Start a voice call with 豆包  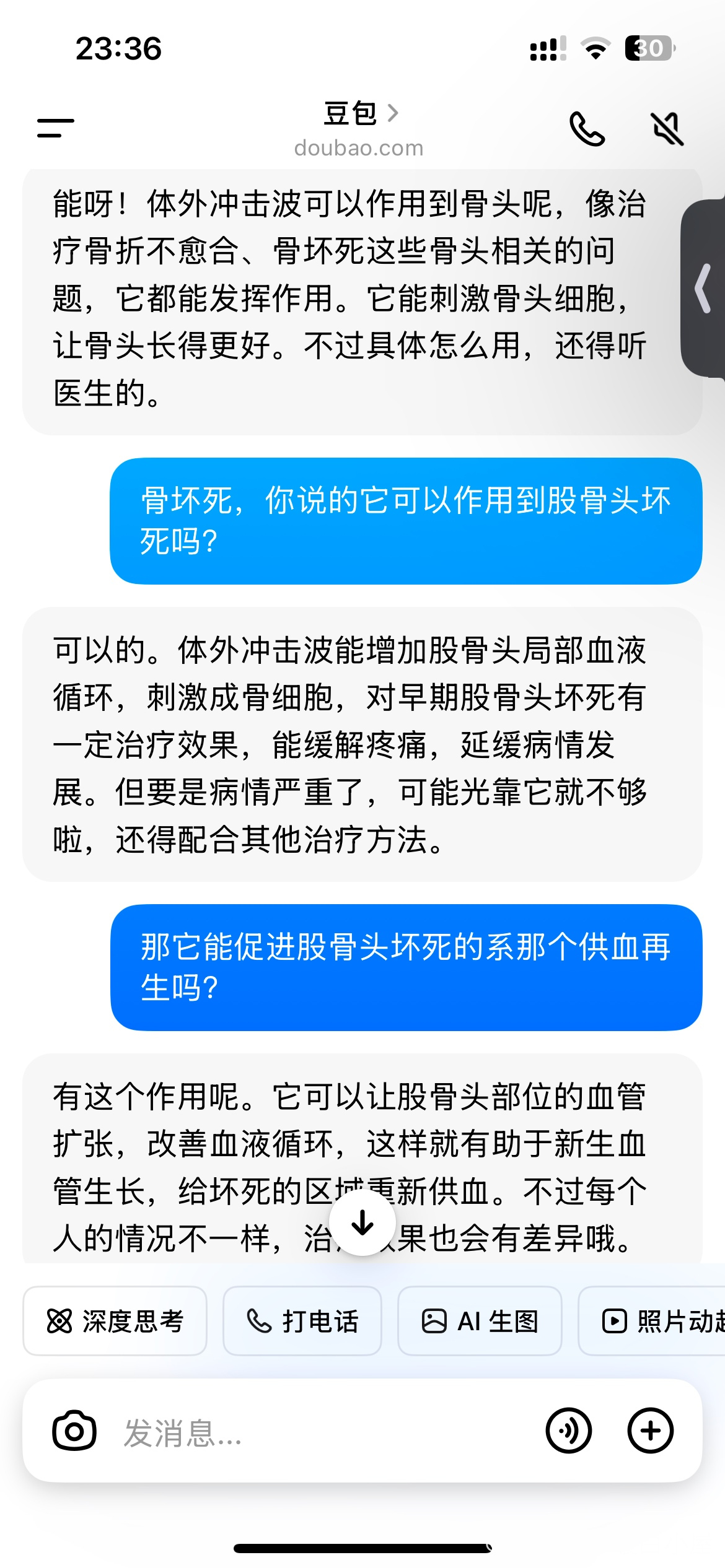click(586, 129)
